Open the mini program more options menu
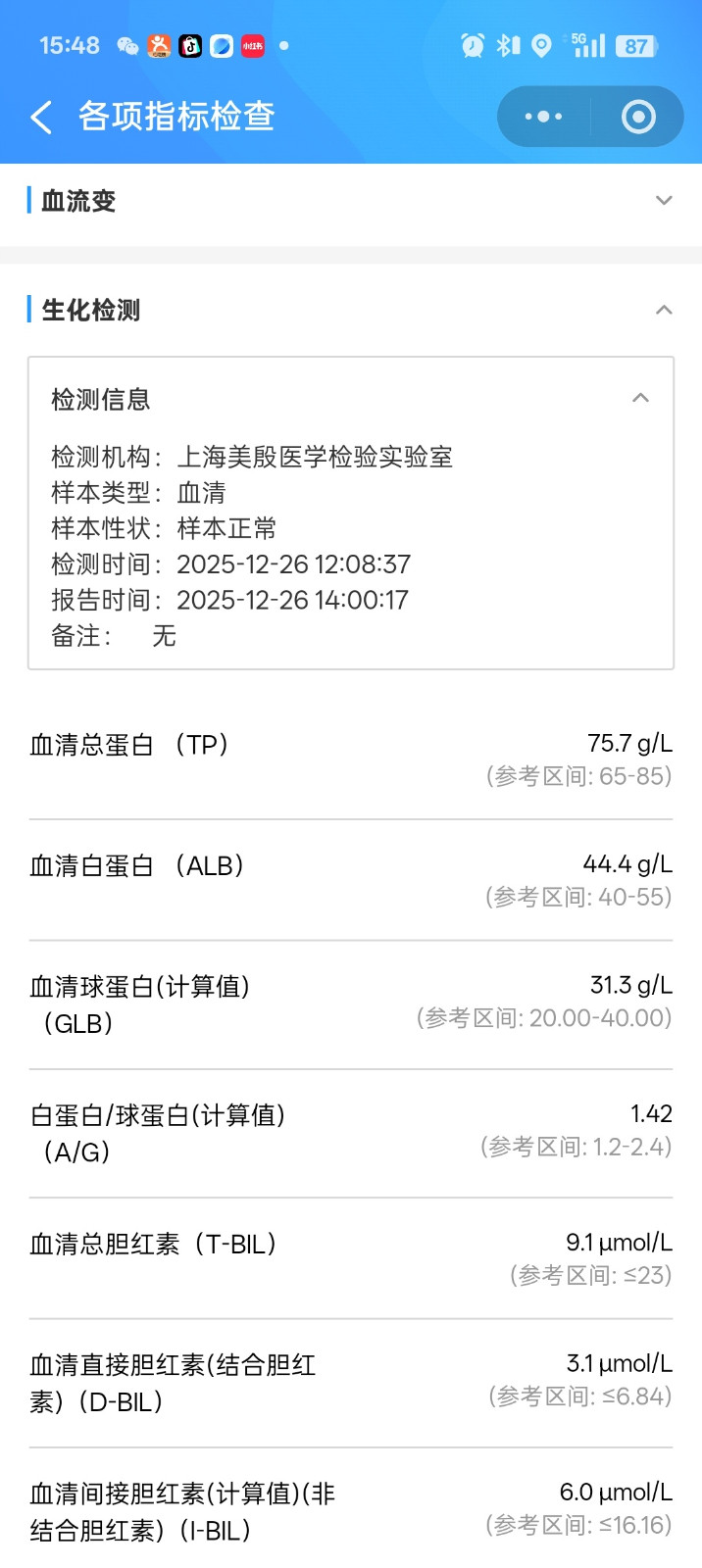The image size is (702, 1568). click(543, 117)
